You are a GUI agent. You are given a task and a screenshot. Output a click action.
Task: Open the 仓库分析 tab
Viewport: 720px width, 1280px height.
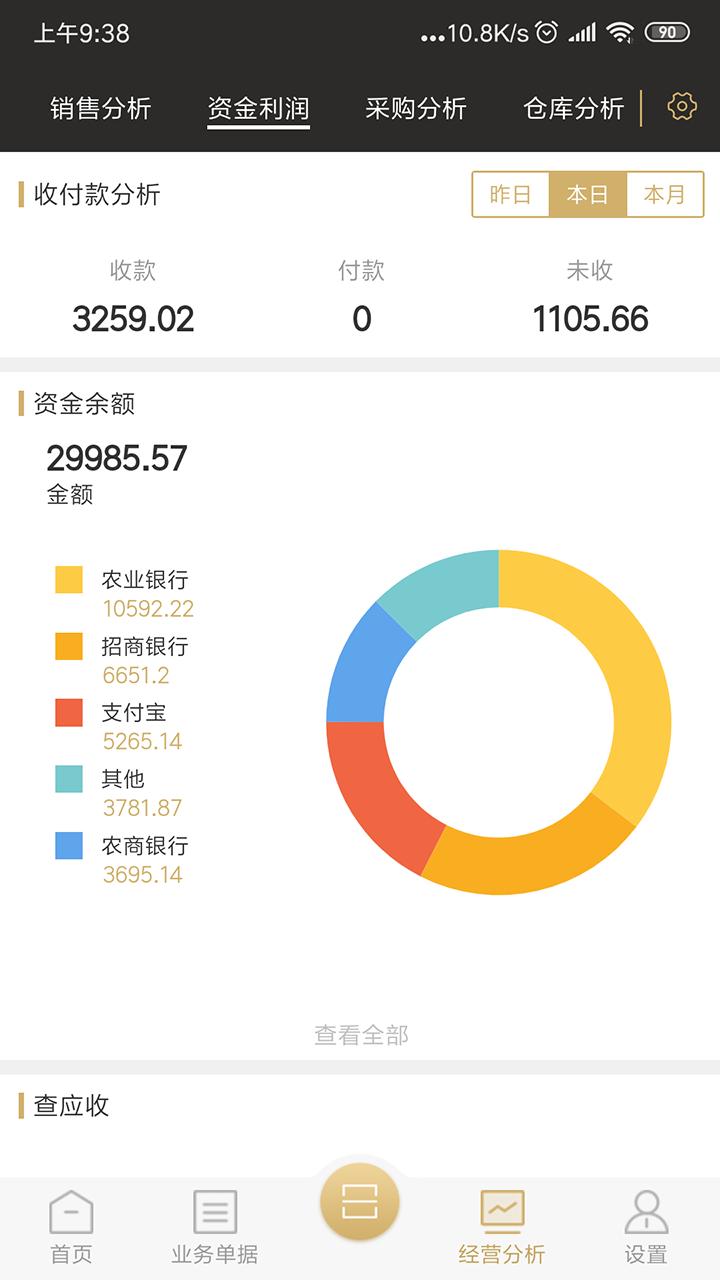[x=574, y=108]
